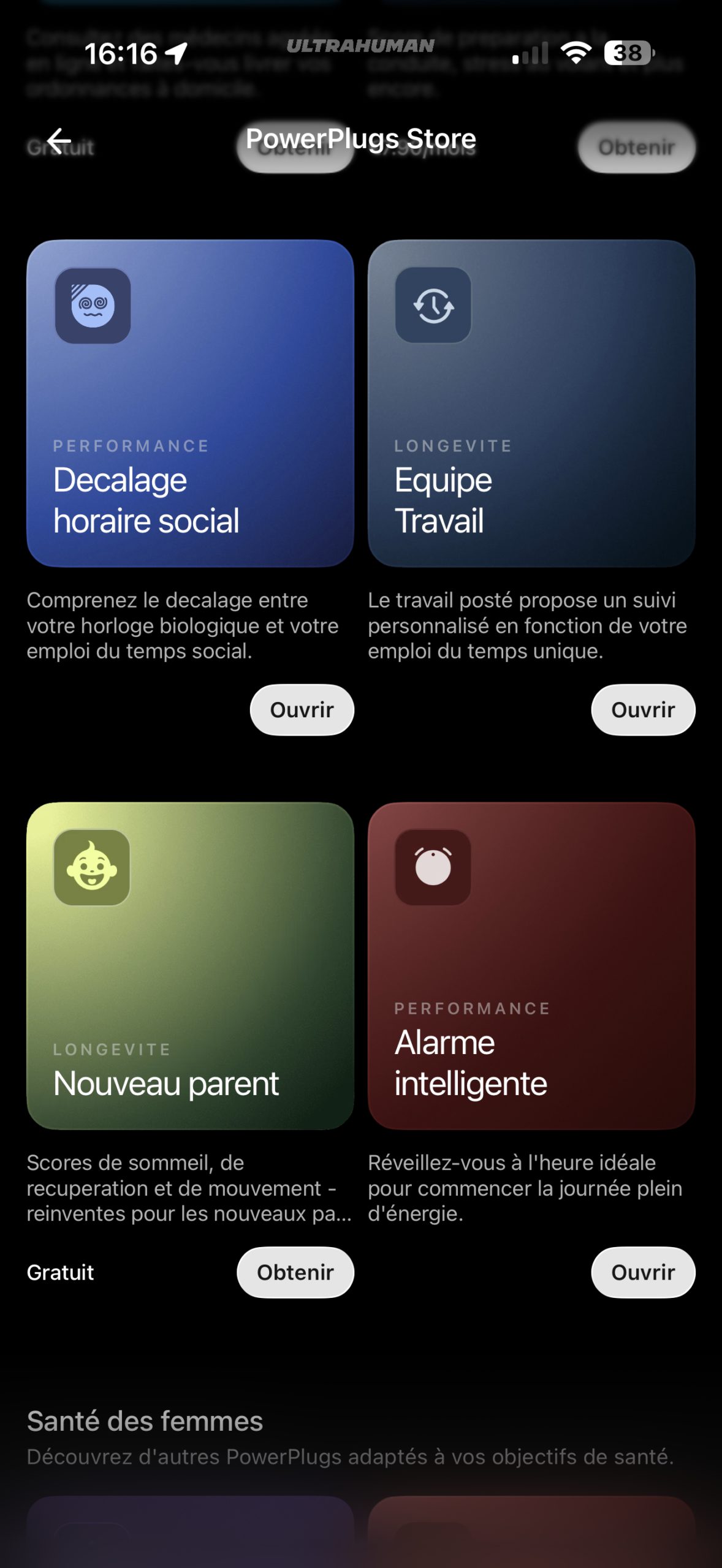This screenshot has width=722, height=1568.
Task: Go back using the arrow icon
Action: [x=59, y=141]
